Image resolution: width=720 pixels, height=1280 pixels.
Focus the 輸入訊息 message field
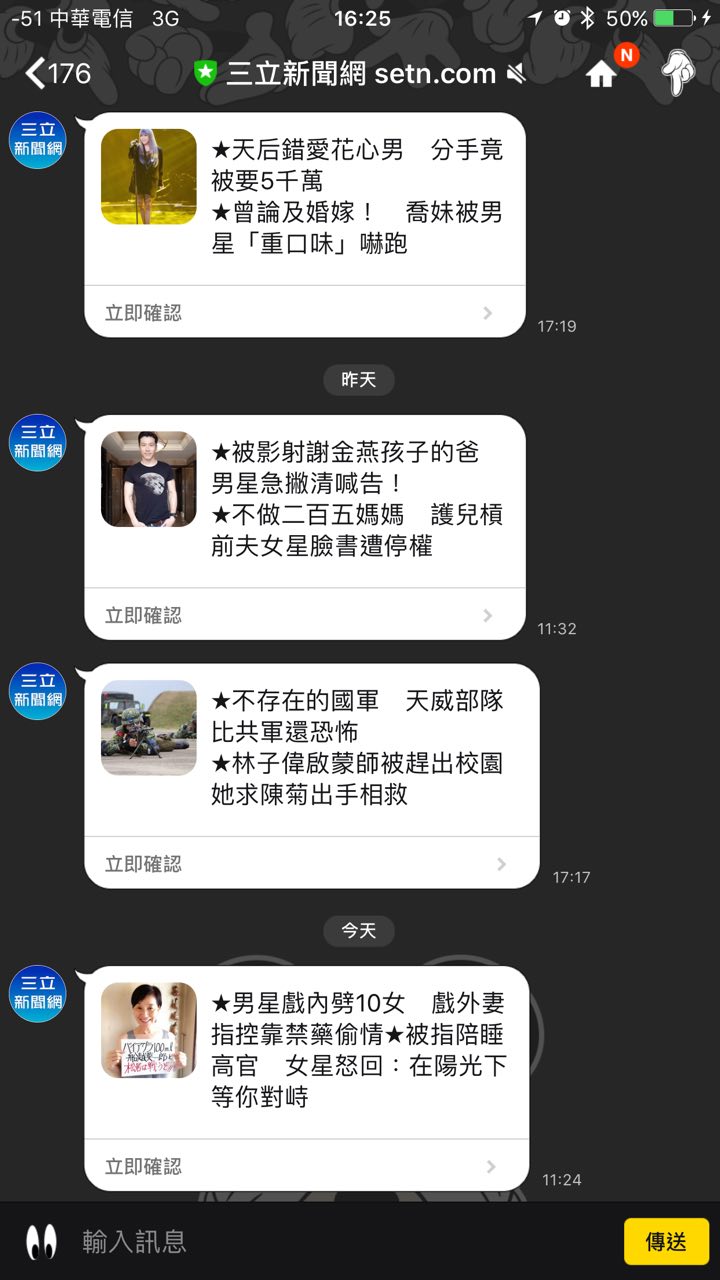coord(340,1242)
